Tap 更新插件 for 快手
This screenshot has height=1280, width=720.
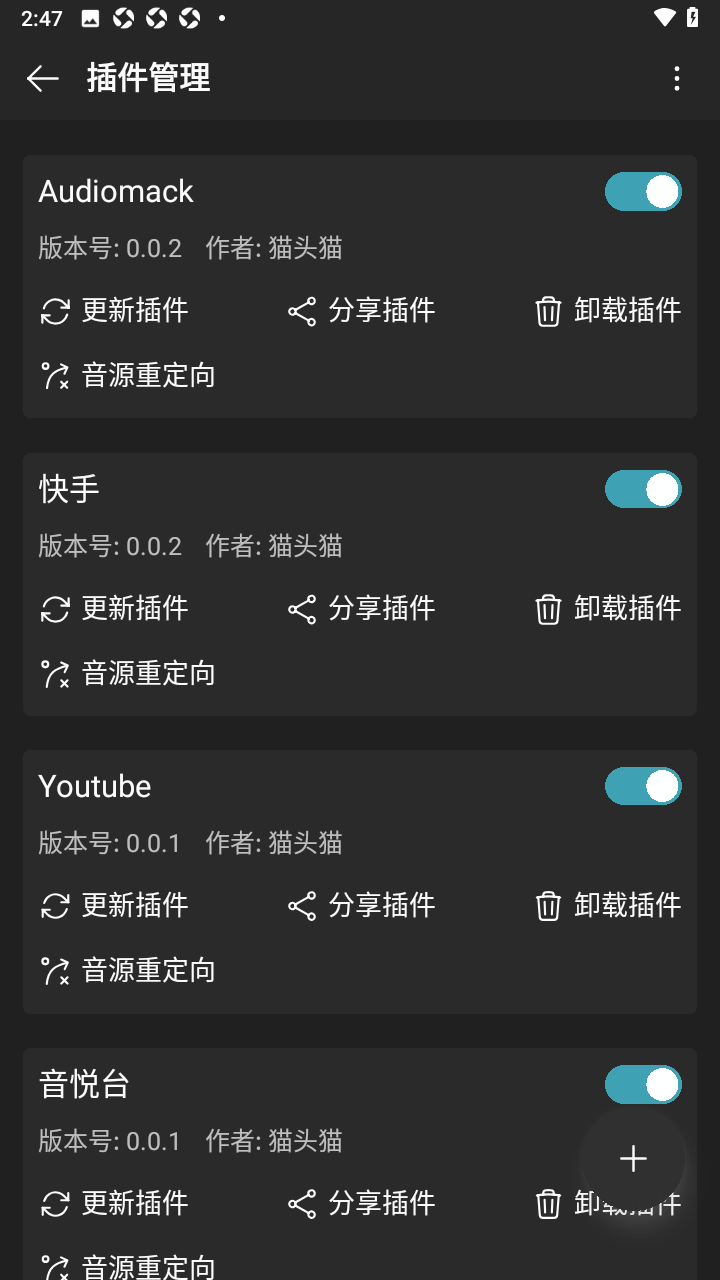pyautogui.click(x=114, y=609)
